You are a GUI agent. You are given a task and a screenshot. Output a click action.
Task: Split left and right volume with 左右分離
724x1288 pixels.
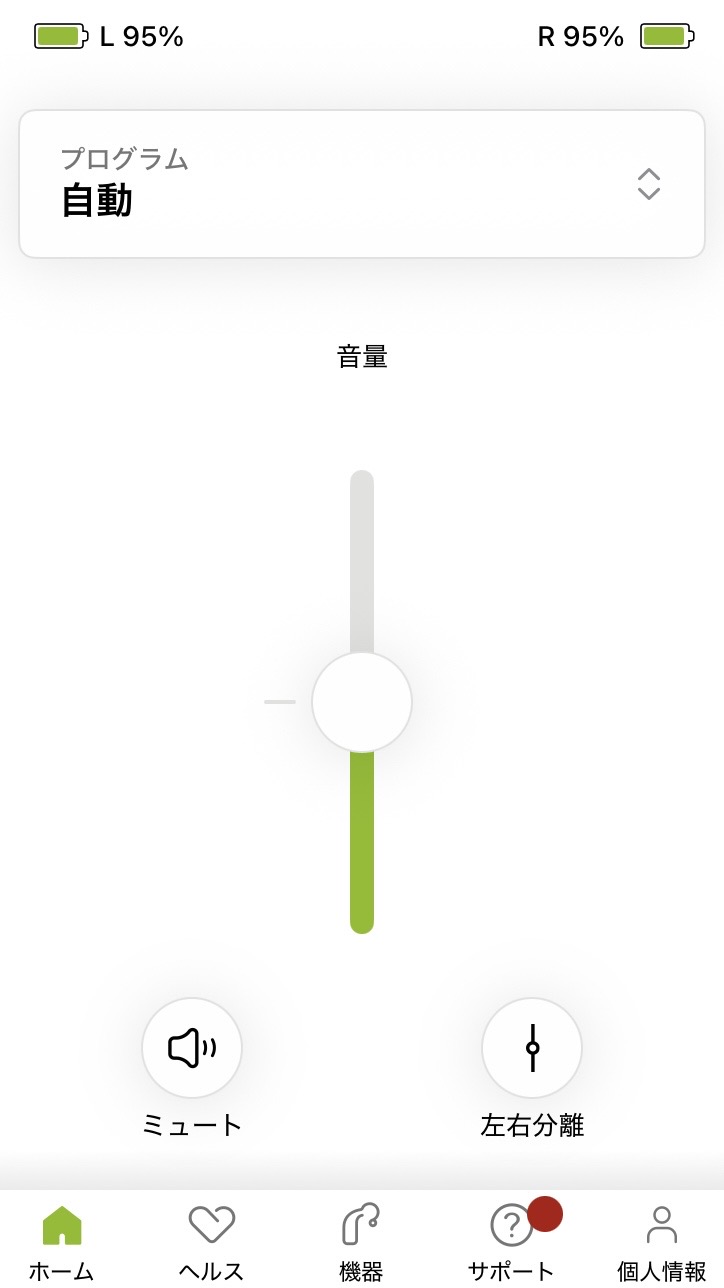tap(532, 1048)
